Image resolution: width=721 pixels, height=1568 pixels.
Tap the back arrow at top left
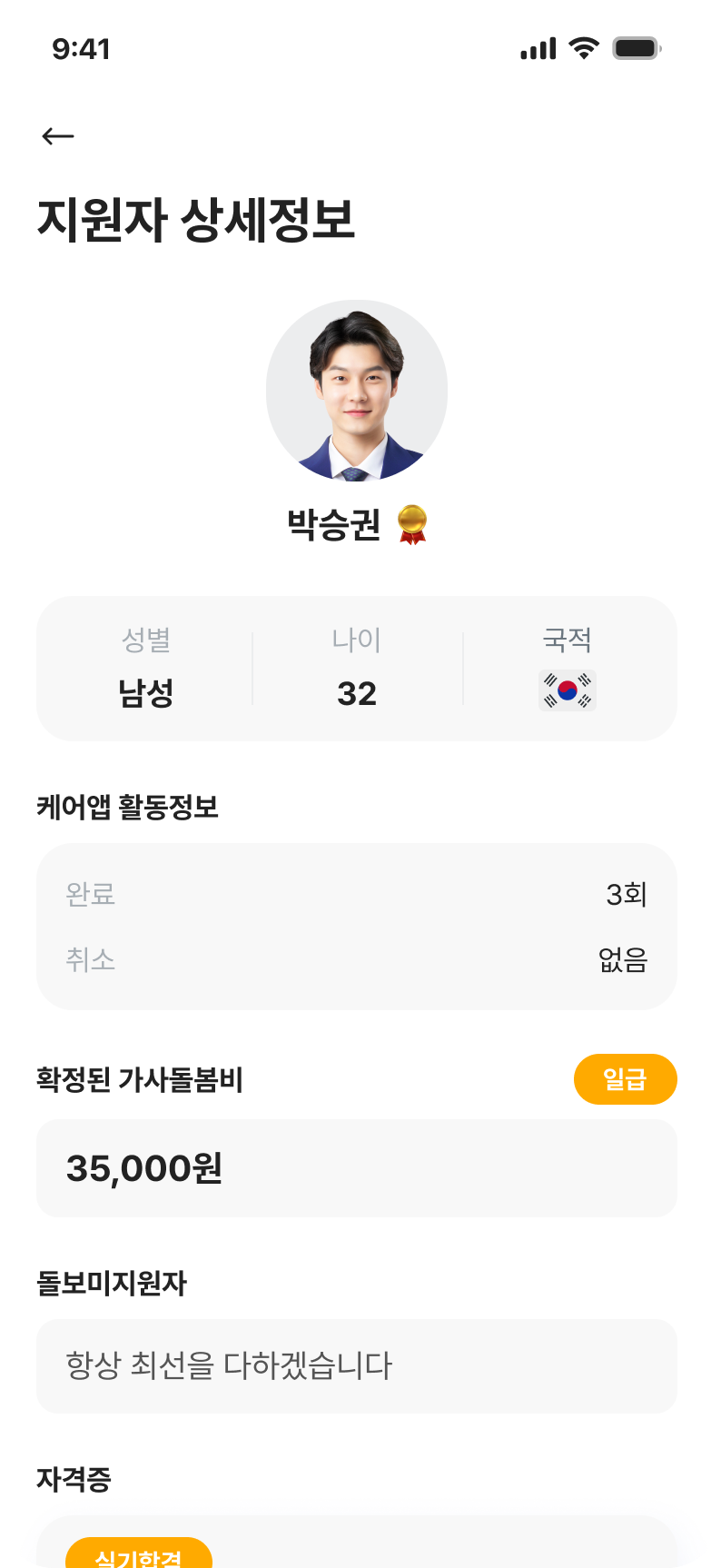coord(56,134)
